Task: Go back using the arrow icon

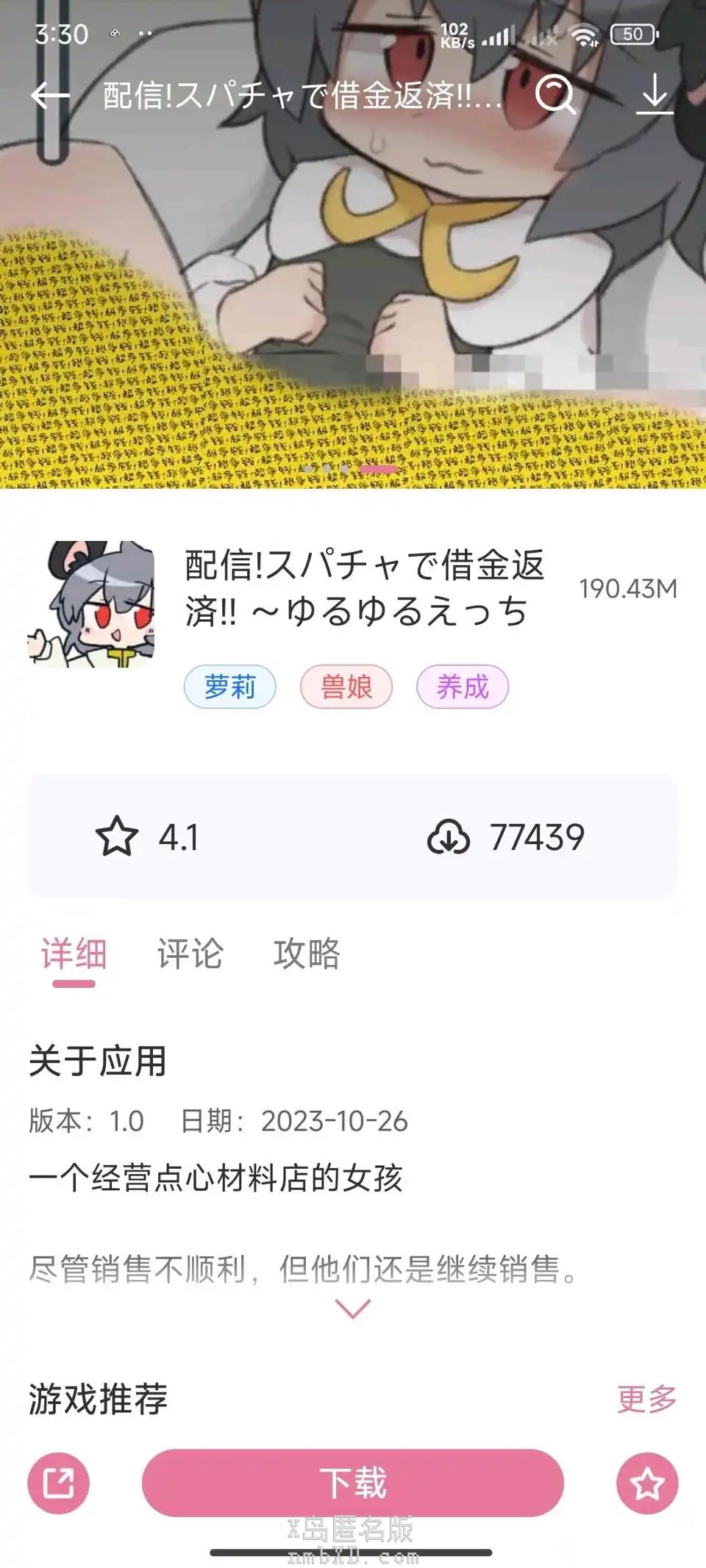Action: pos(50,95)
